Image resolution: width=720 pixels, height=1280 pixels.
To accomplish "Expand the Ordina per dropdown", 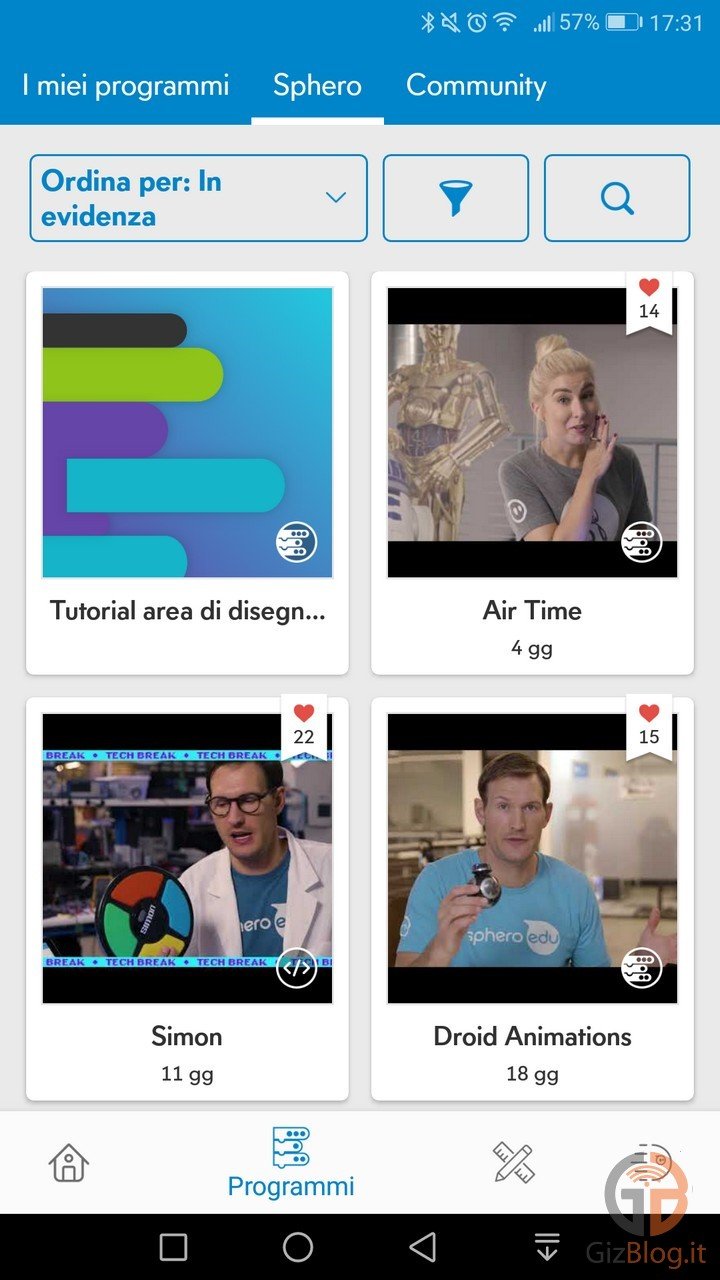I will (199, 198).
